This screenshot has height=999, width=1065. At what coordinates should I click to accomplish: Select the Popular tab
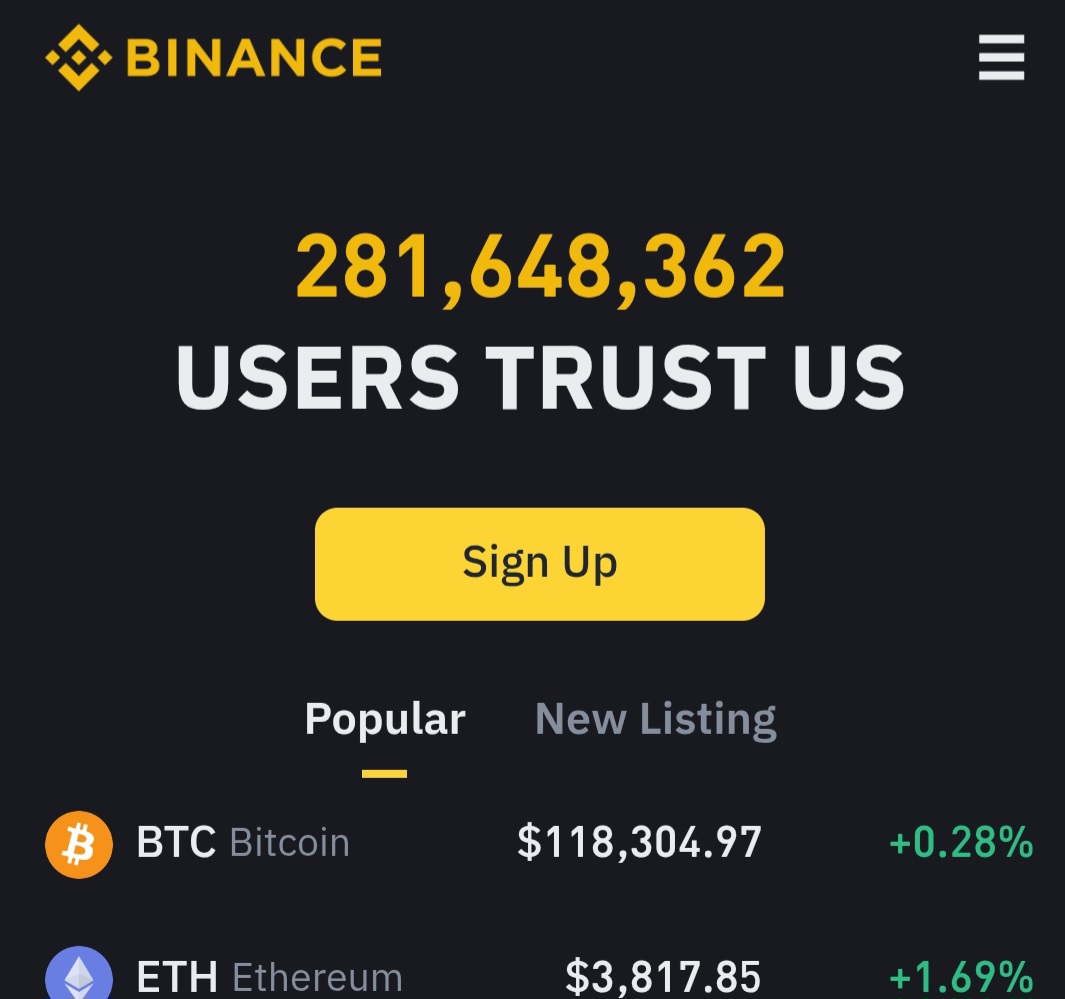[385, 720]
